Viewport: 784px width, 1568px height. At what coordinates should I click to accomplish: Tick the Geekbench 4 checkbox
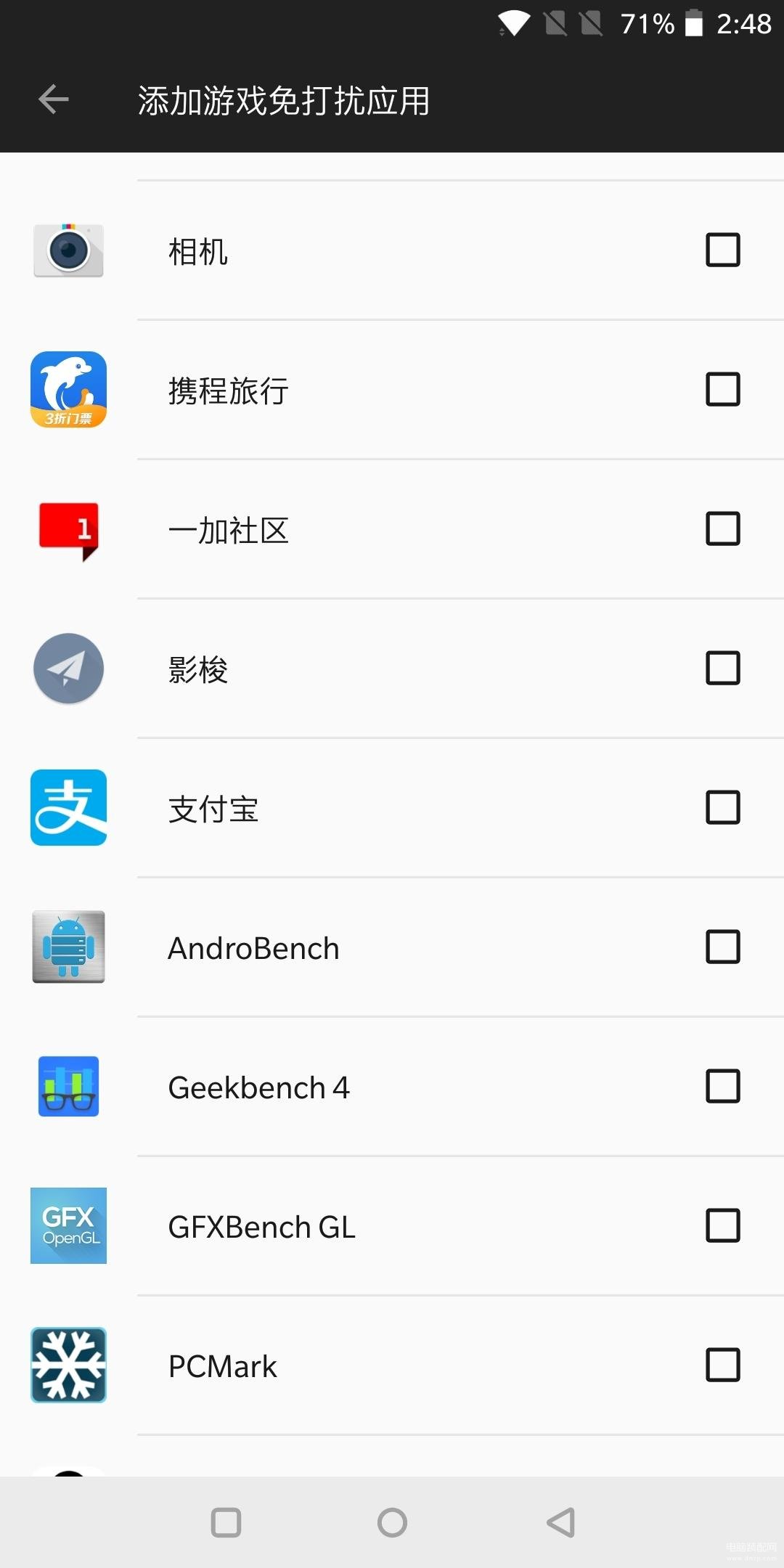pos(722,1086)
